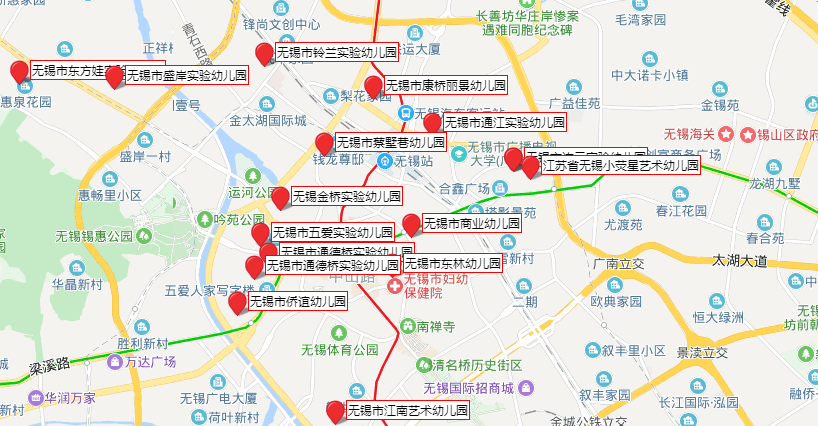Select the 无锡市商业幼儿园 map pin

tap(412, 224)
